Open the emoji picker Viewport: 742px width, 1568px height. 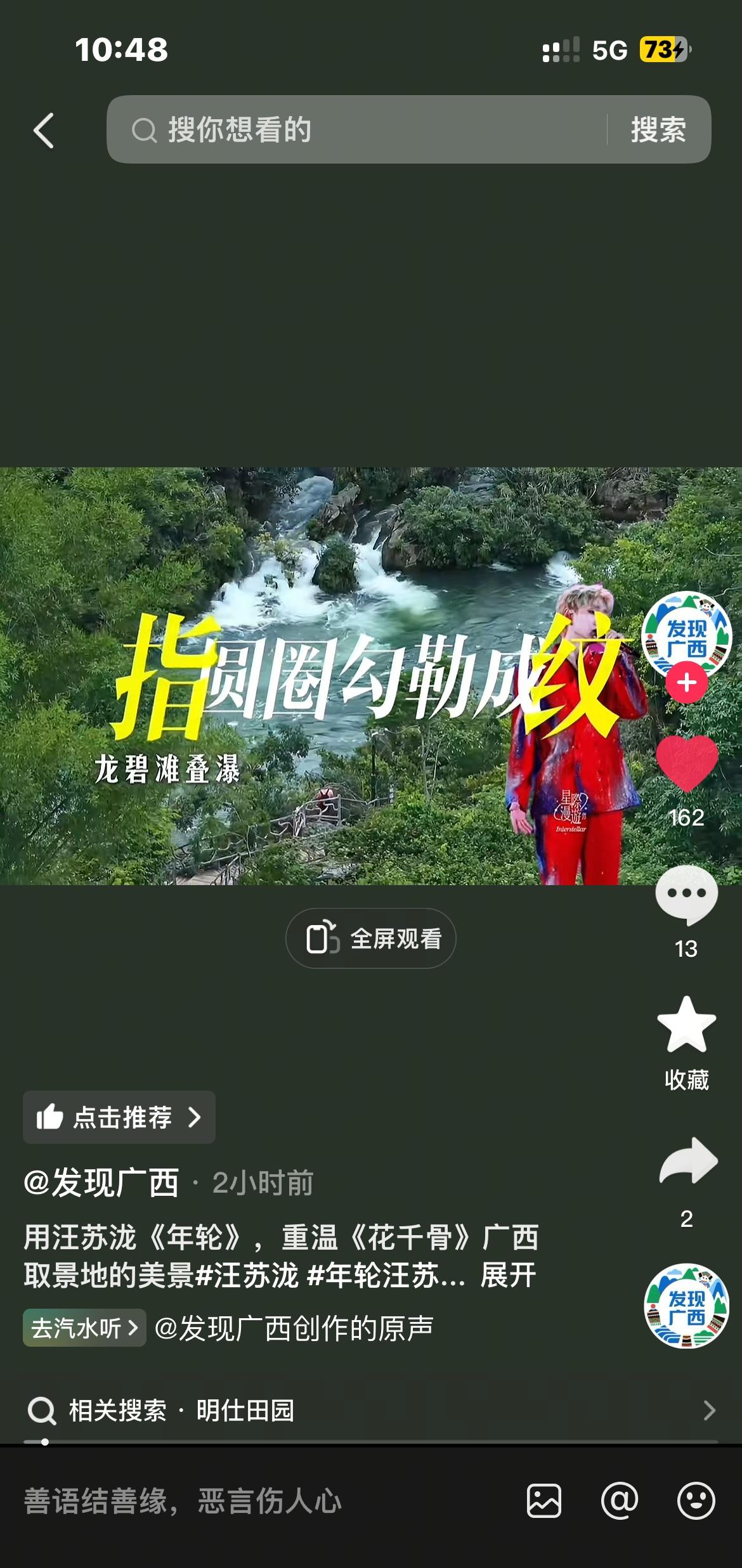[x=696, y=1501]
